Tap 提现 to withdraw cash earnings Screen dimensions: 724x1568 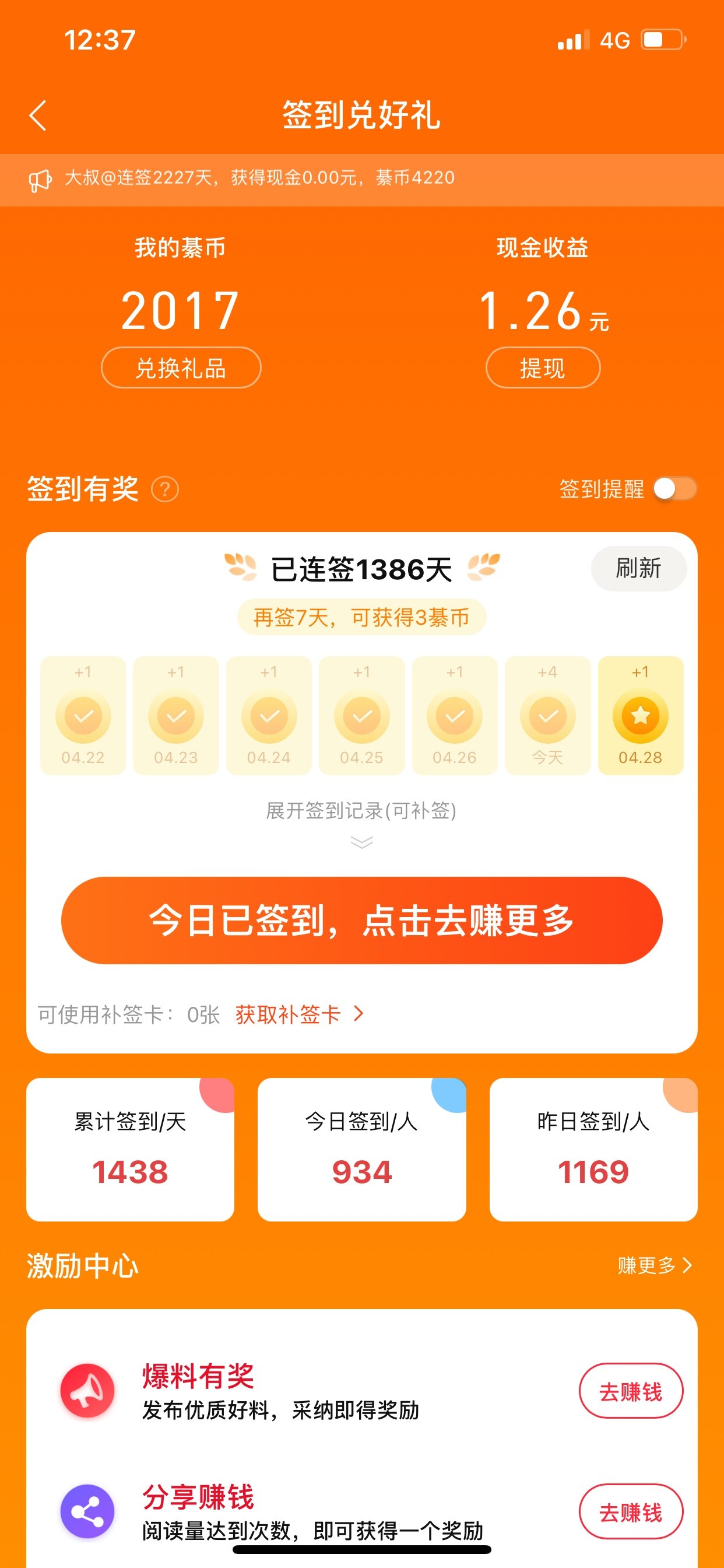(x=543, y=367)
